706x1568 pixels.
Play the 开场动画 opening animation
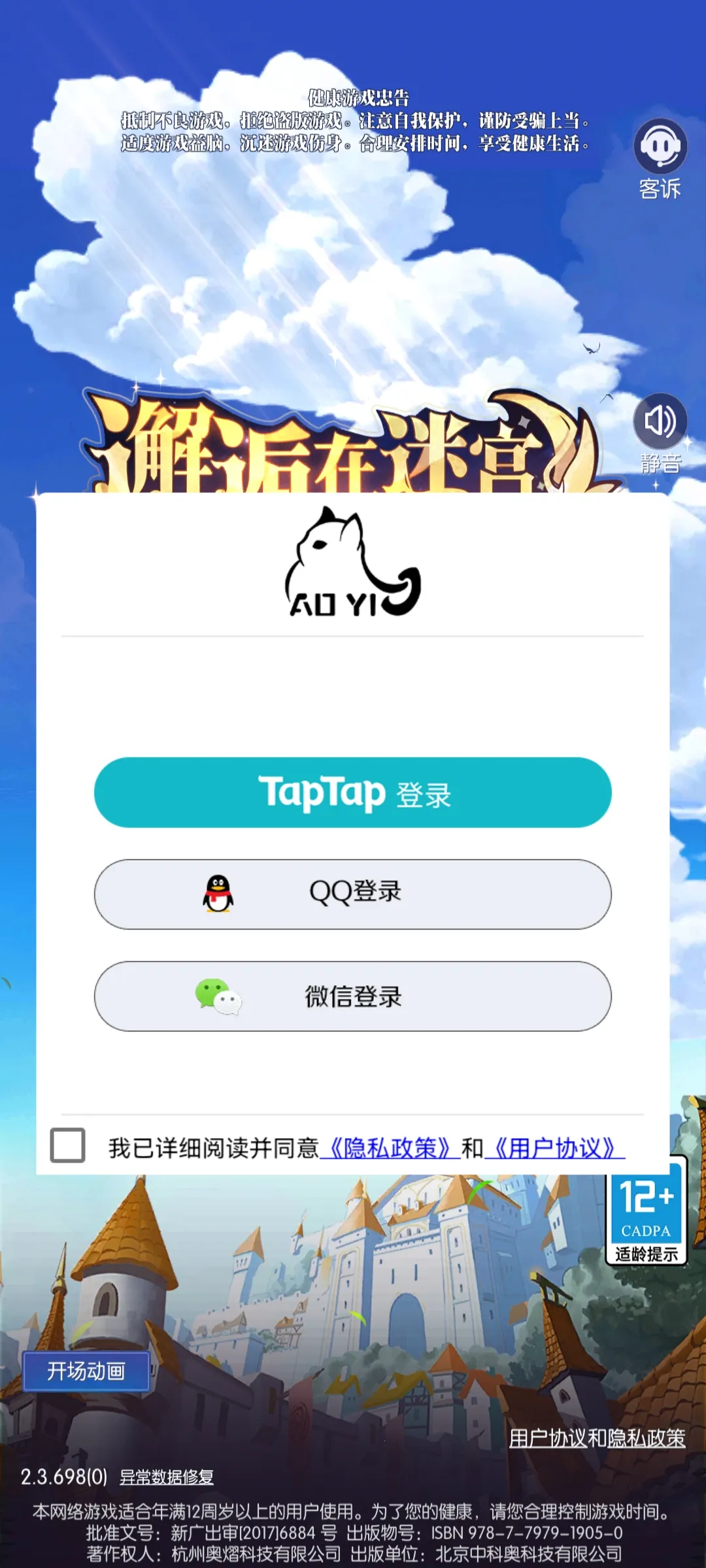86,1371
